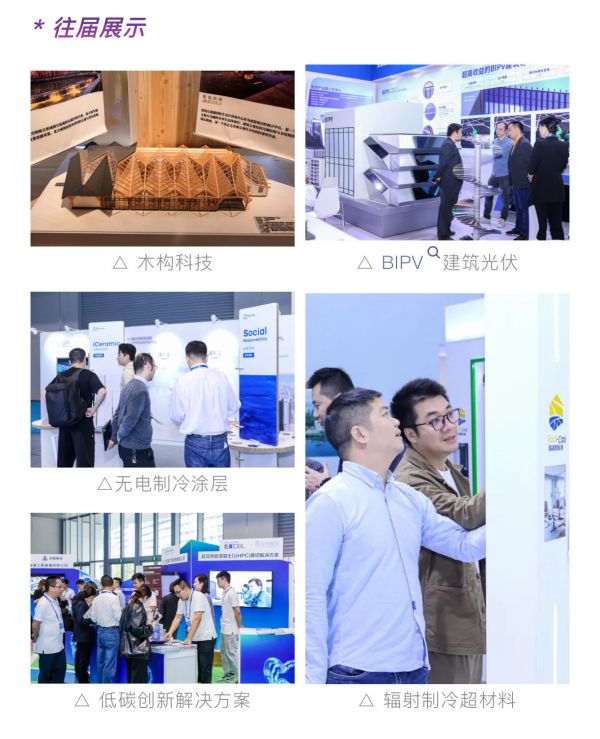Open the 辐射制冷超材料 photo
This screenshot has width=600, height=739.
[437, 488]
